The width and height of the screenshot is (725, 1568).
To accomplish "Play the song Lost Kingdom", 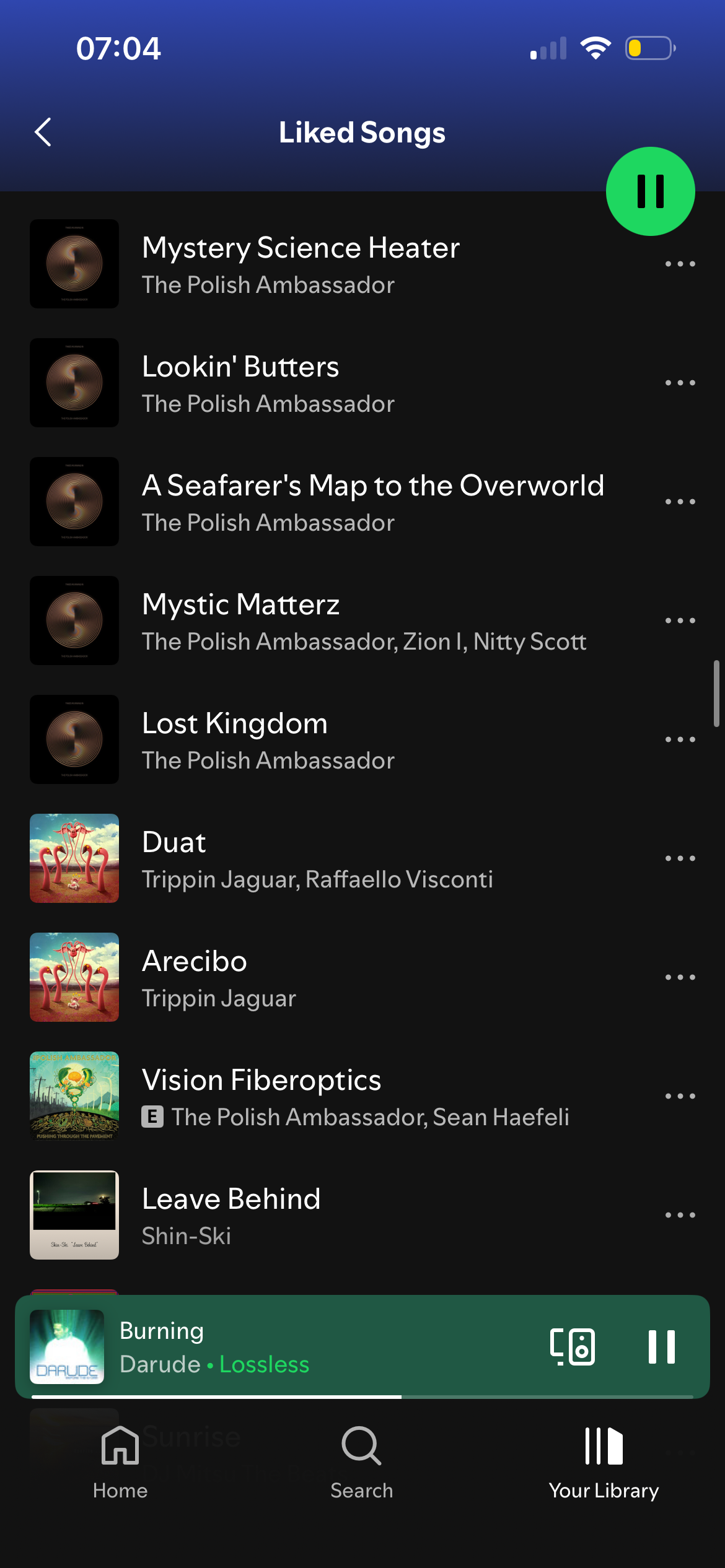I will (235, 739).
